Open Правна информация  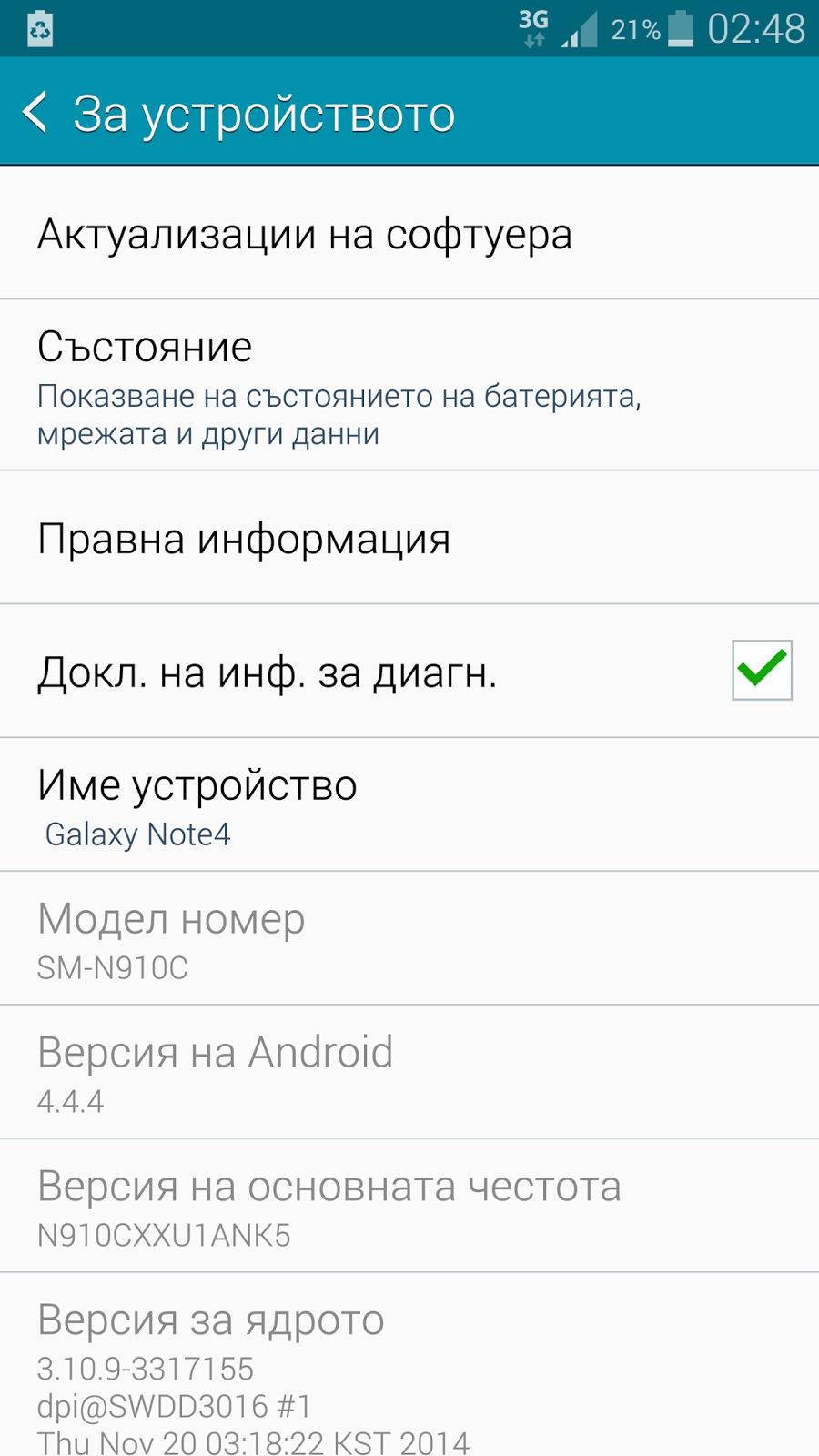point(409,538)
